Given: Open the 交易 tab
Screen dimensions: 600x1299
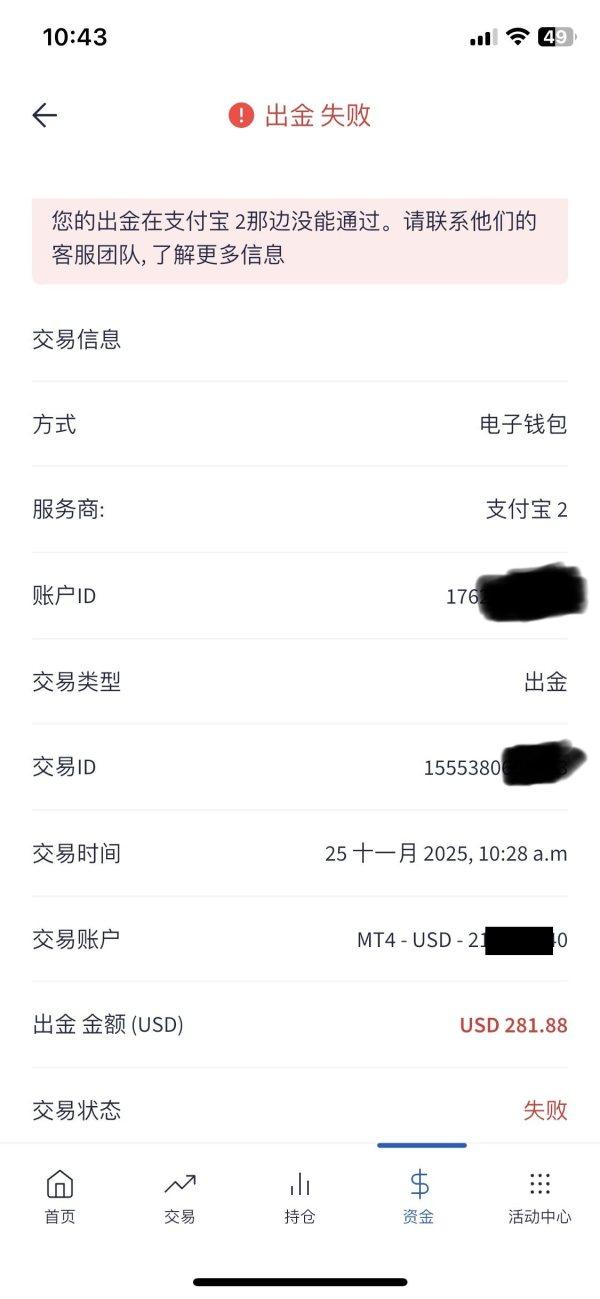Looking at the screenshot, I should [180, 1196].
